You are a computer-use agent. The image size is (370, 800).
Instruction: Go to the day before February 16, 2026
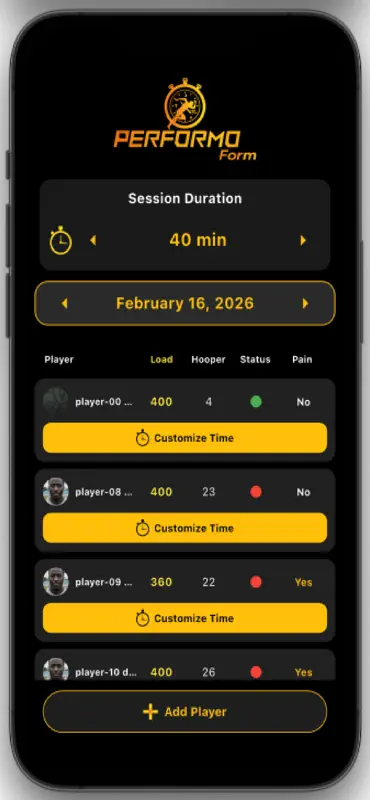point(64,304)
